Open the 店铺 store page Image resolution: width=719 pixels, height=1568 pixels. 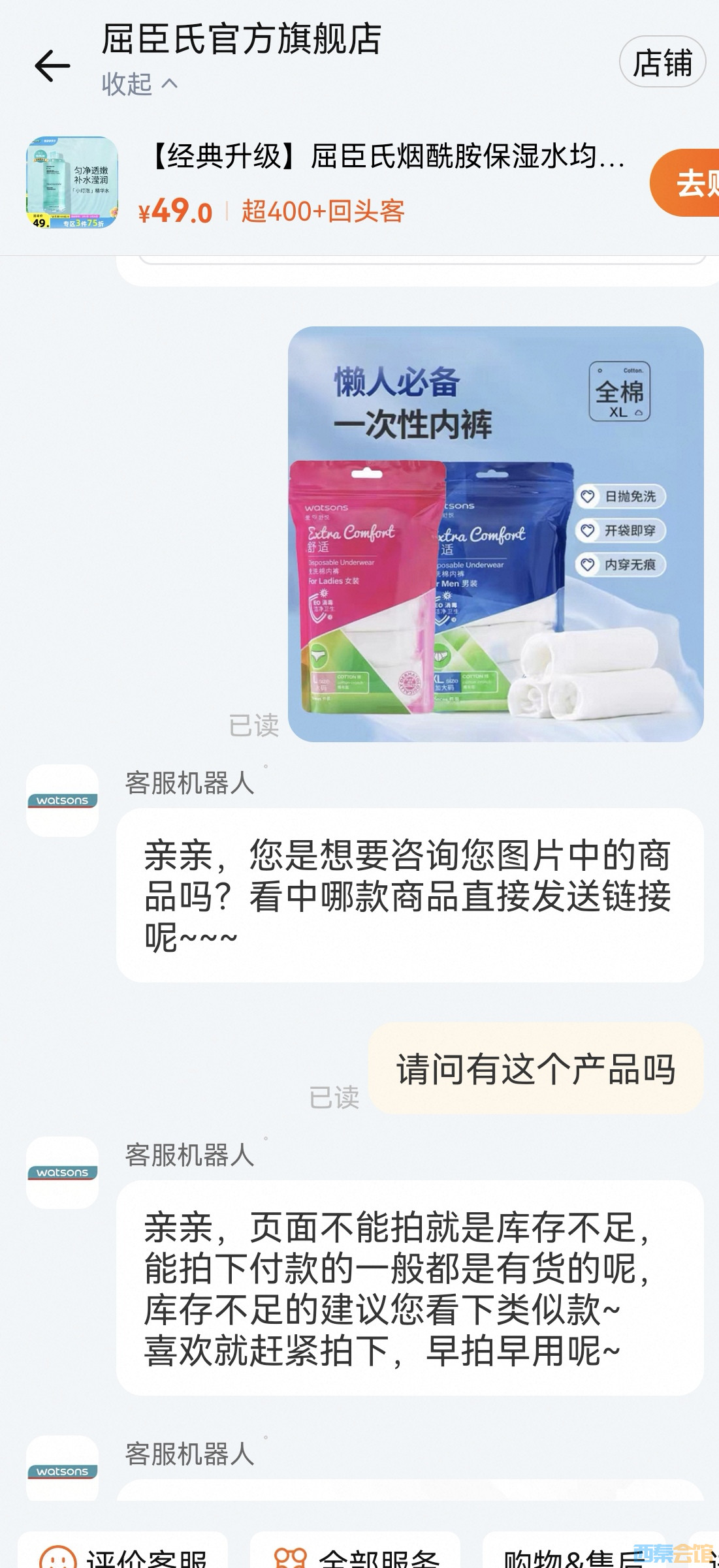(x=662, y=63)
